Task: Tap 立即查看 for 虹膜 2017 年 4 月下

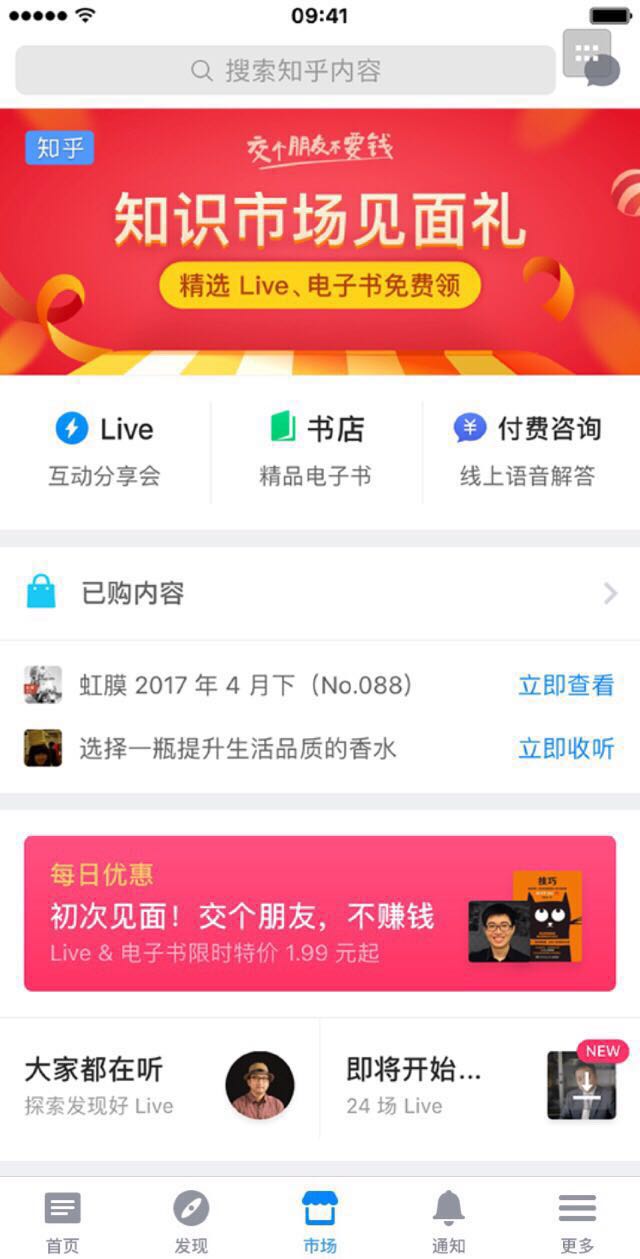Action: click(x=566, y=686)
